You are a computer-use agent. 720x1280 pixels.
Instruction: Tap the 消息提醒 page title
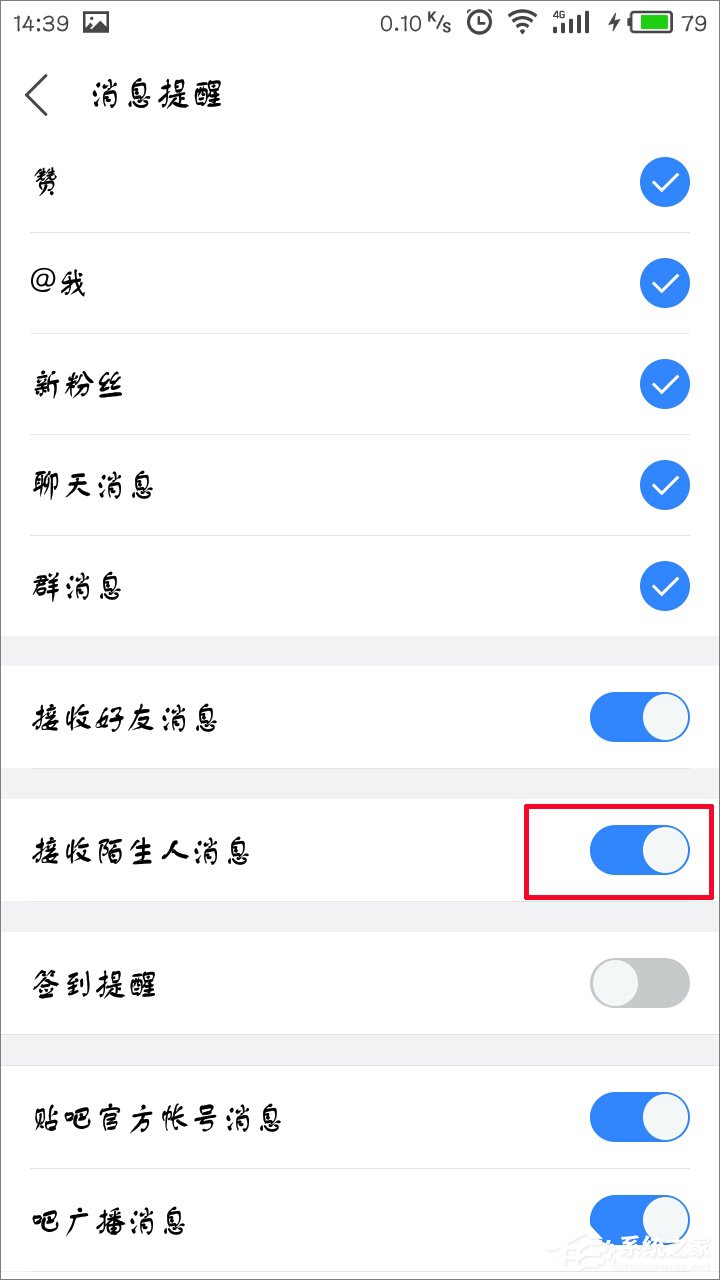point(155,95)
